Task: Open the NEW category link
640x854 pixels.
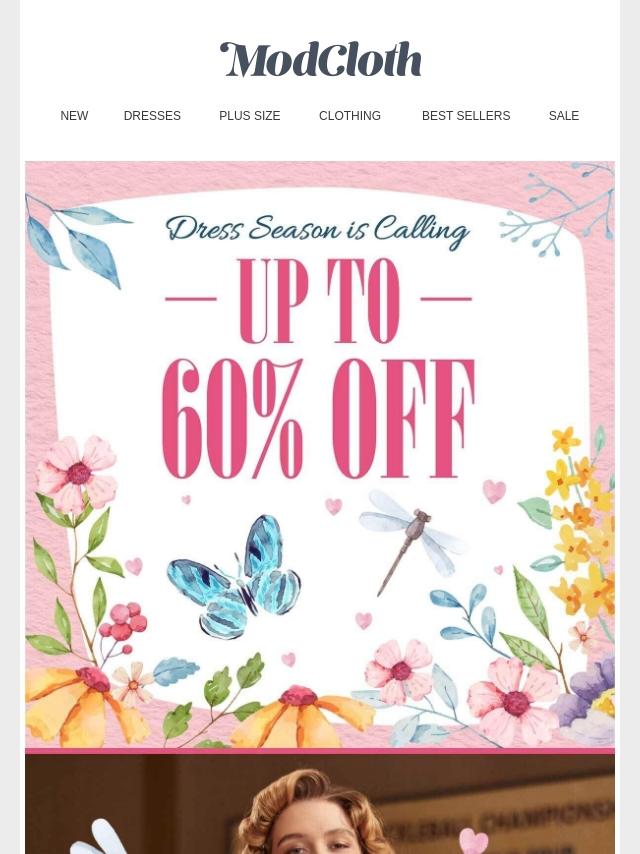Action: click(74, 116)
